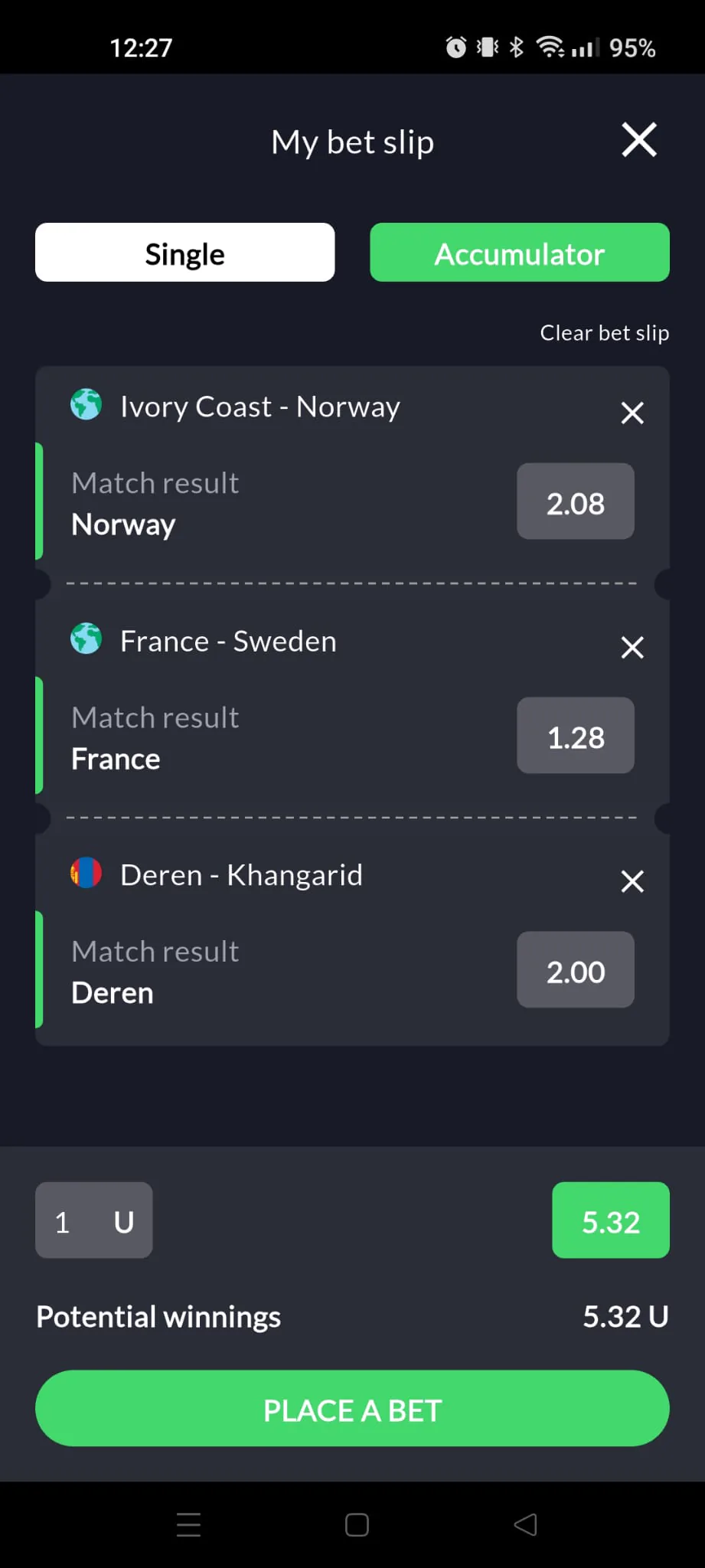Remove the France - Sweden selection
This screenshot has width=705, height=1568.
[x=632, y=648]
